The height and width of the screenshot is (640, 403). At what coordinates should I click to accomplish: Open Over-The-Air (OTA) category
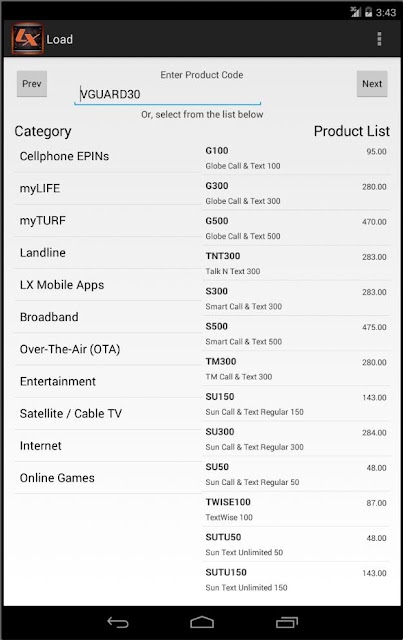pos(108,349)
